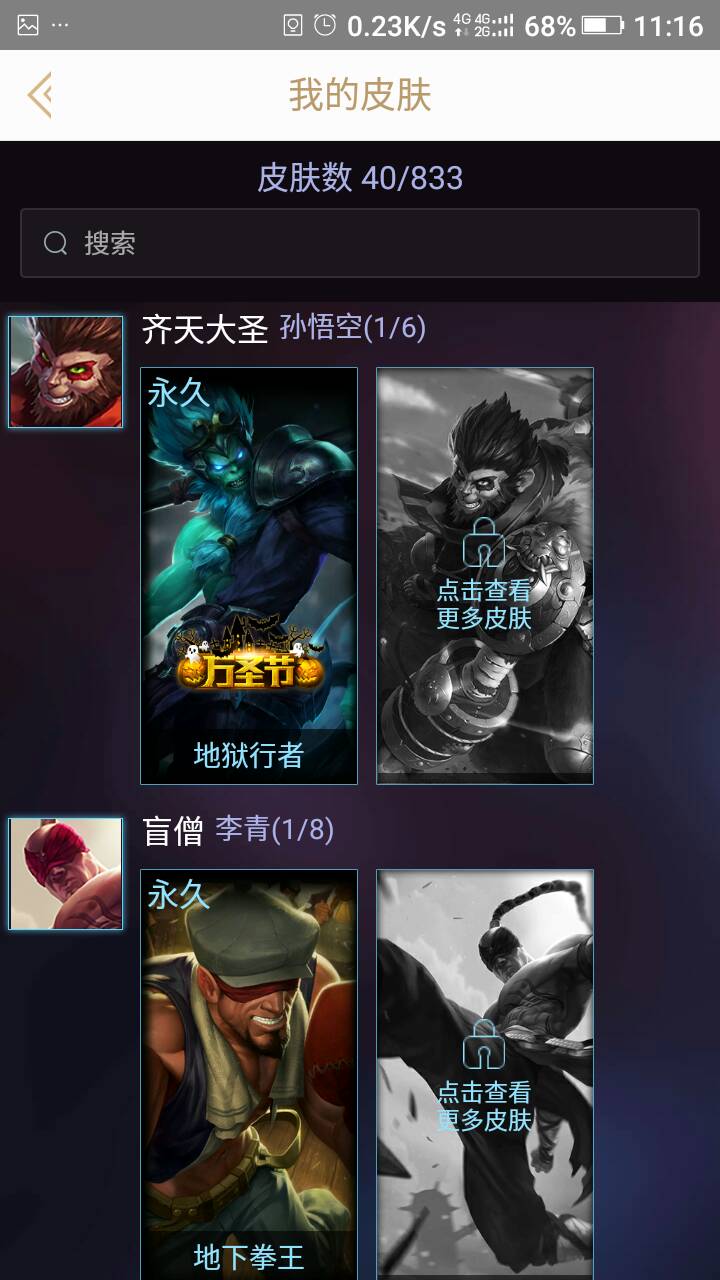Tap the 搜索 search field
This screenshot has width=720, height=1280.
coord(360,243)
